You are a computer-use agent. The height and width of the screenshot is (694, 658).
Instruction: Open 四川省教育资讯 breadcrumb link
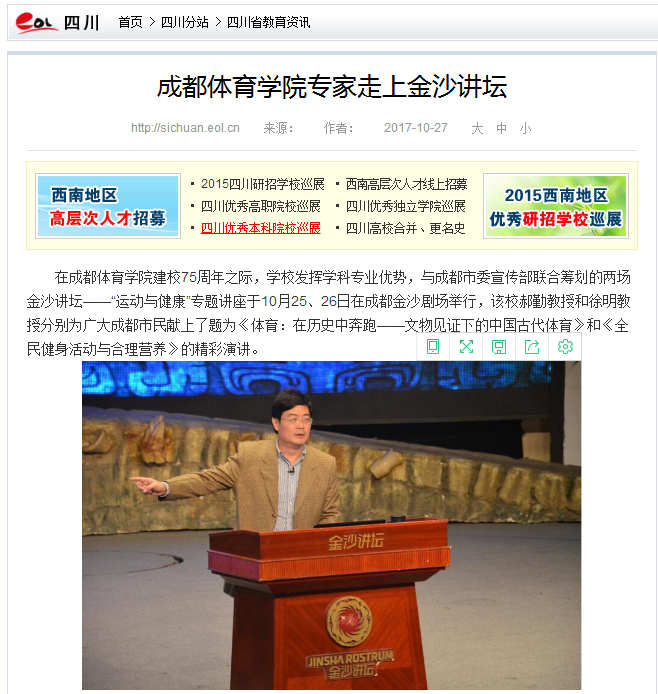pyautogui.click(x=268, y=22)
